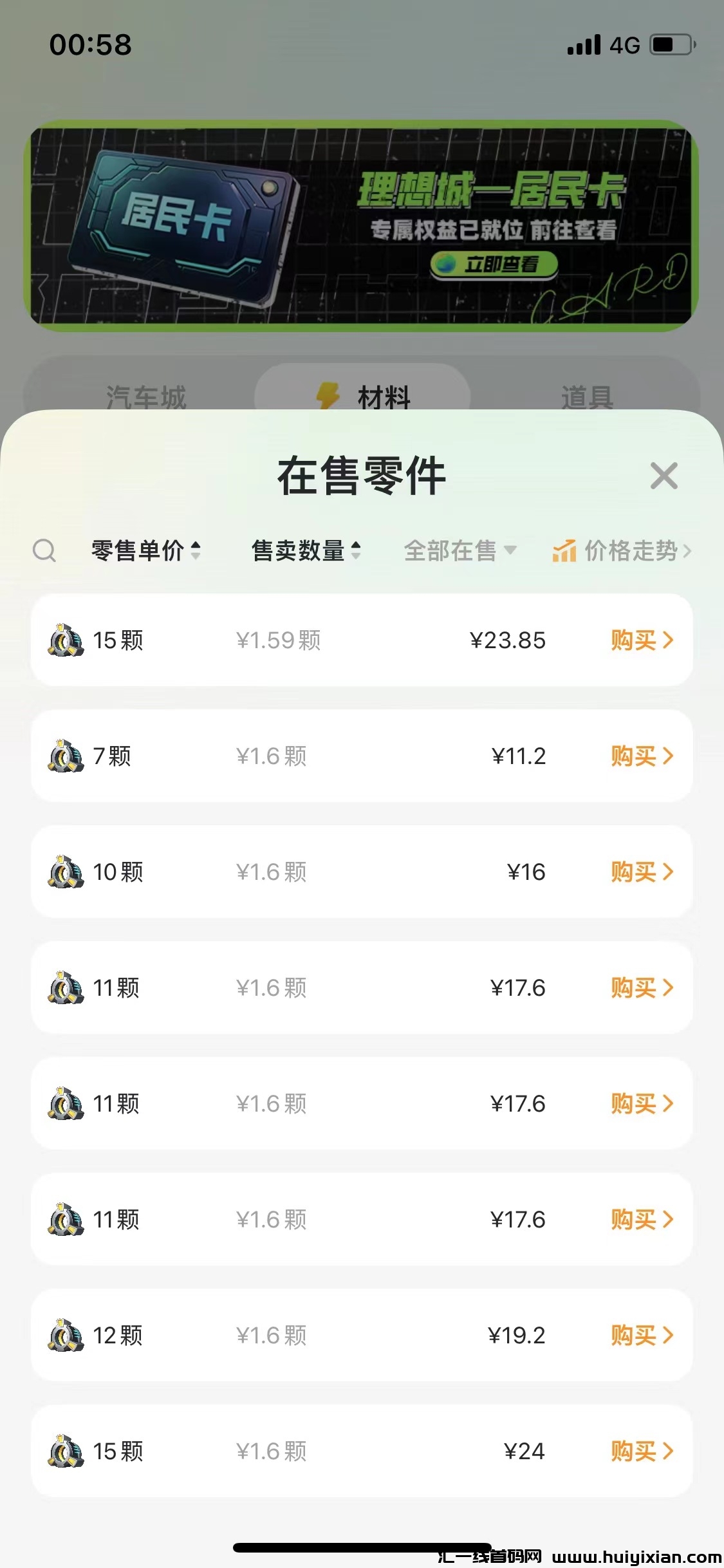Expand the 全部在售 filter dropdown
Image resolution: width=724 pixels, height=1568 pixels.
click(460, 551)
